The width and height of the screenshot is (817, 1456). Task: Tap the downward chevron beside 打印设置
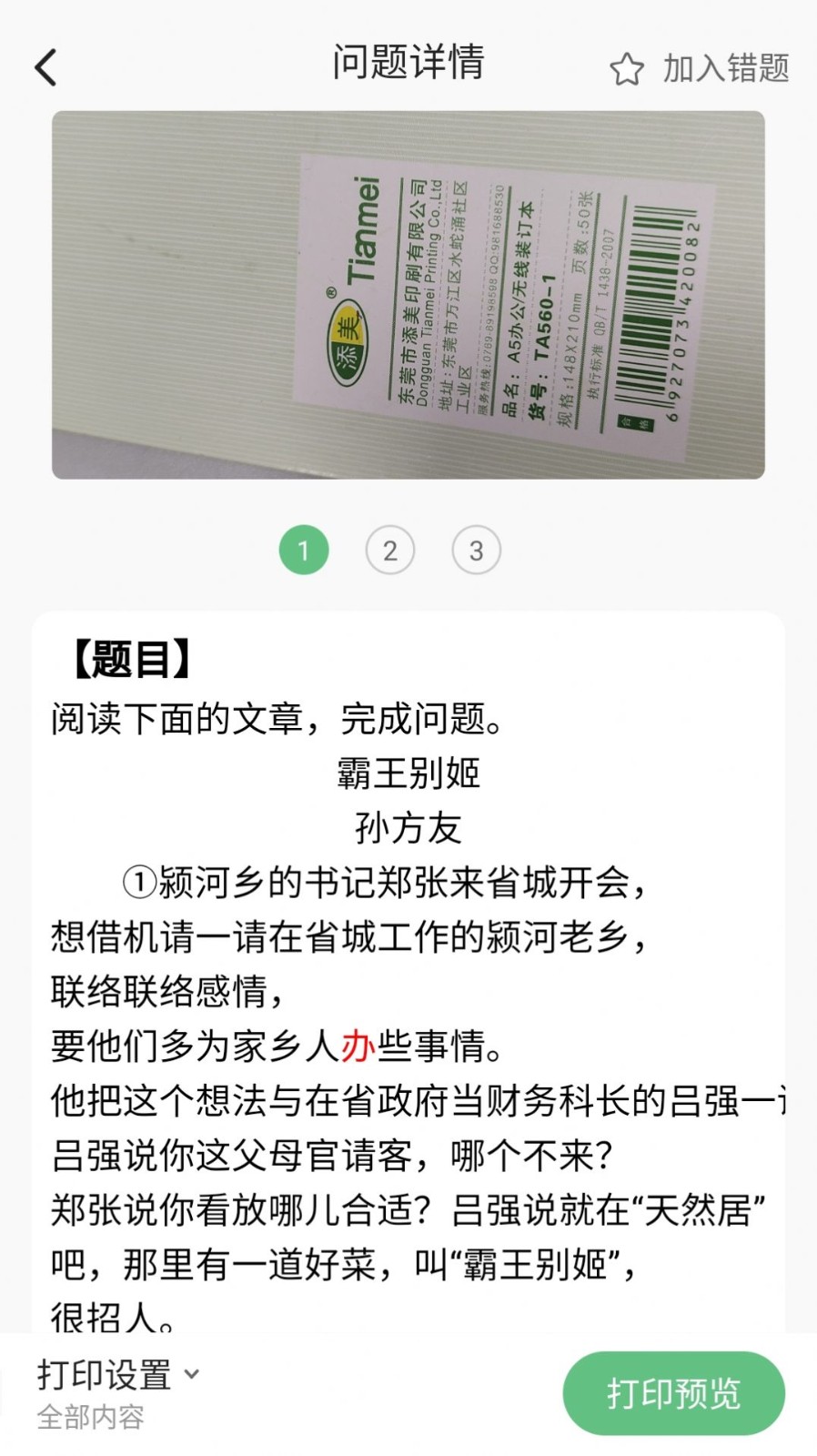point(191,1376)
